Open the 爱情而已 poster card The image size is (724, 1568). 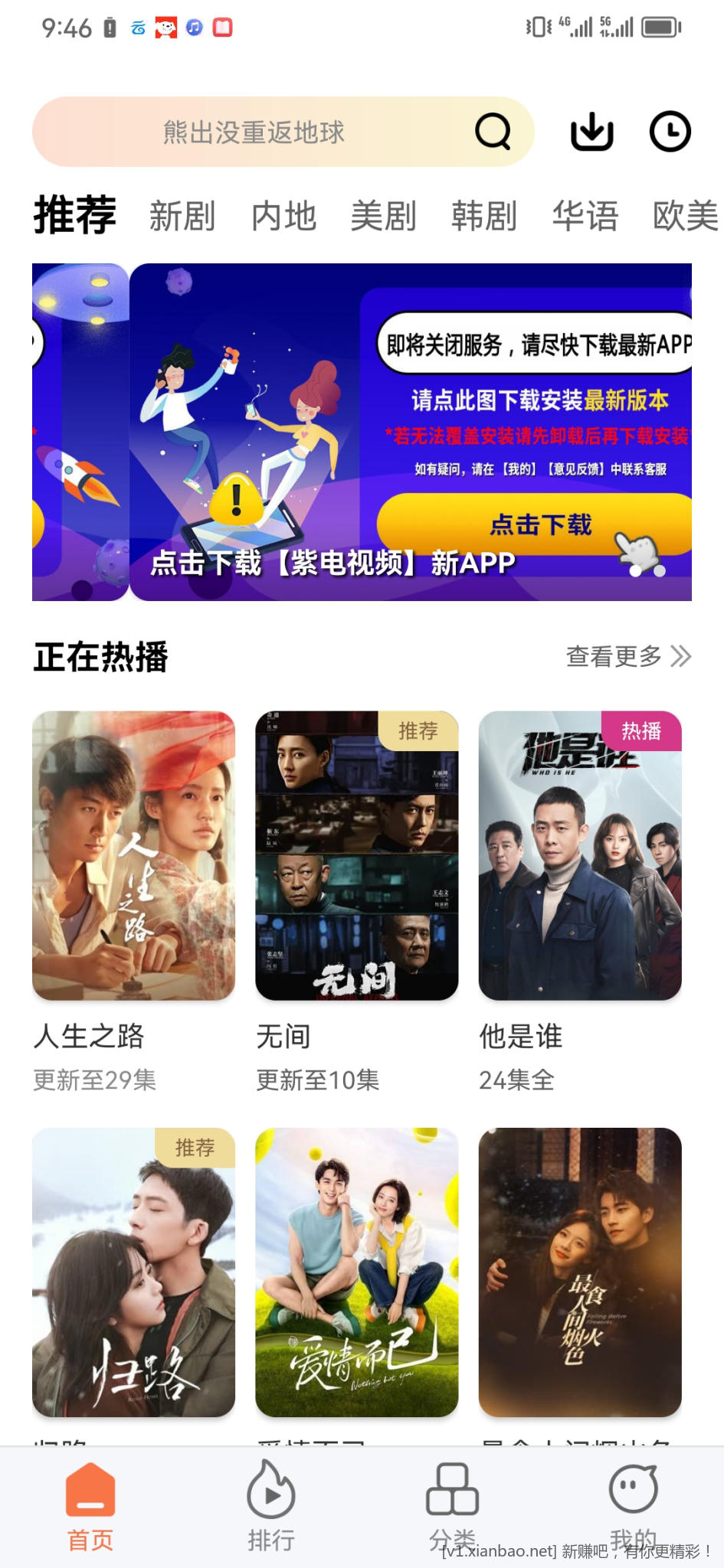click(356, 1272)
